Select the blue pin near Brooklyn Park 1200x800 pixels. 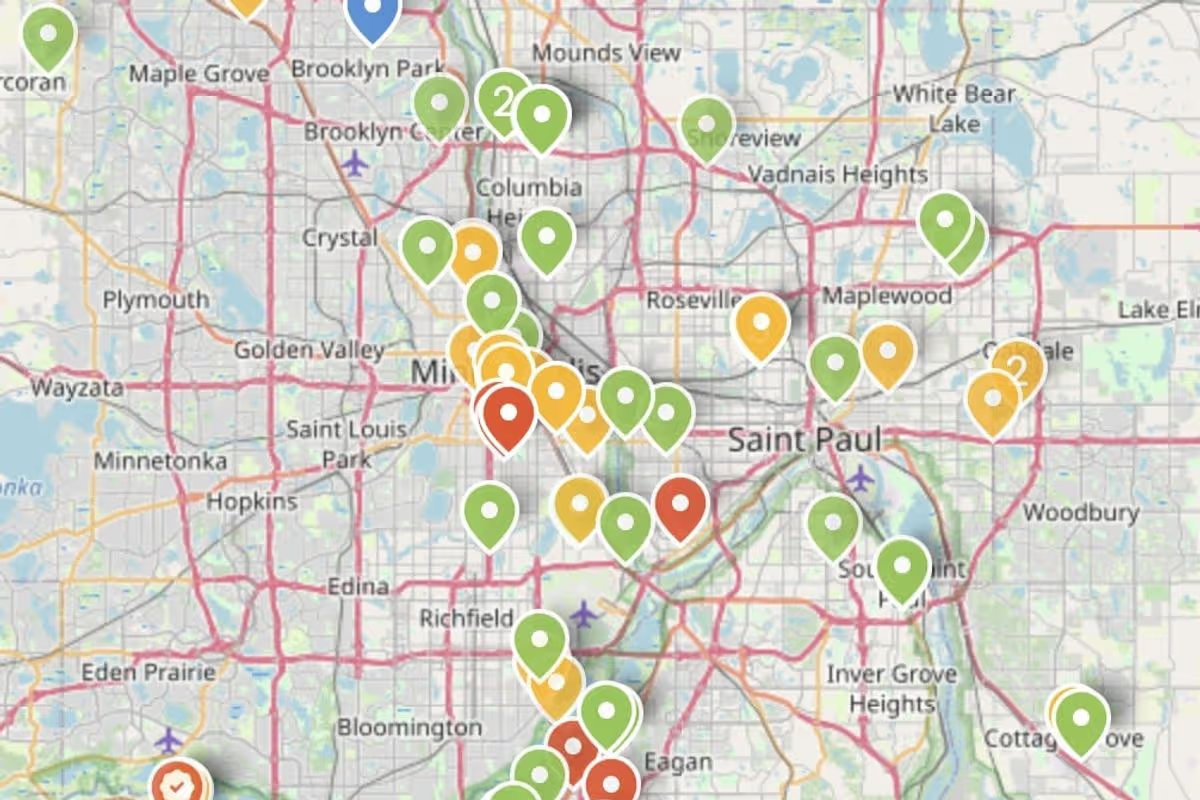point(373,14)
